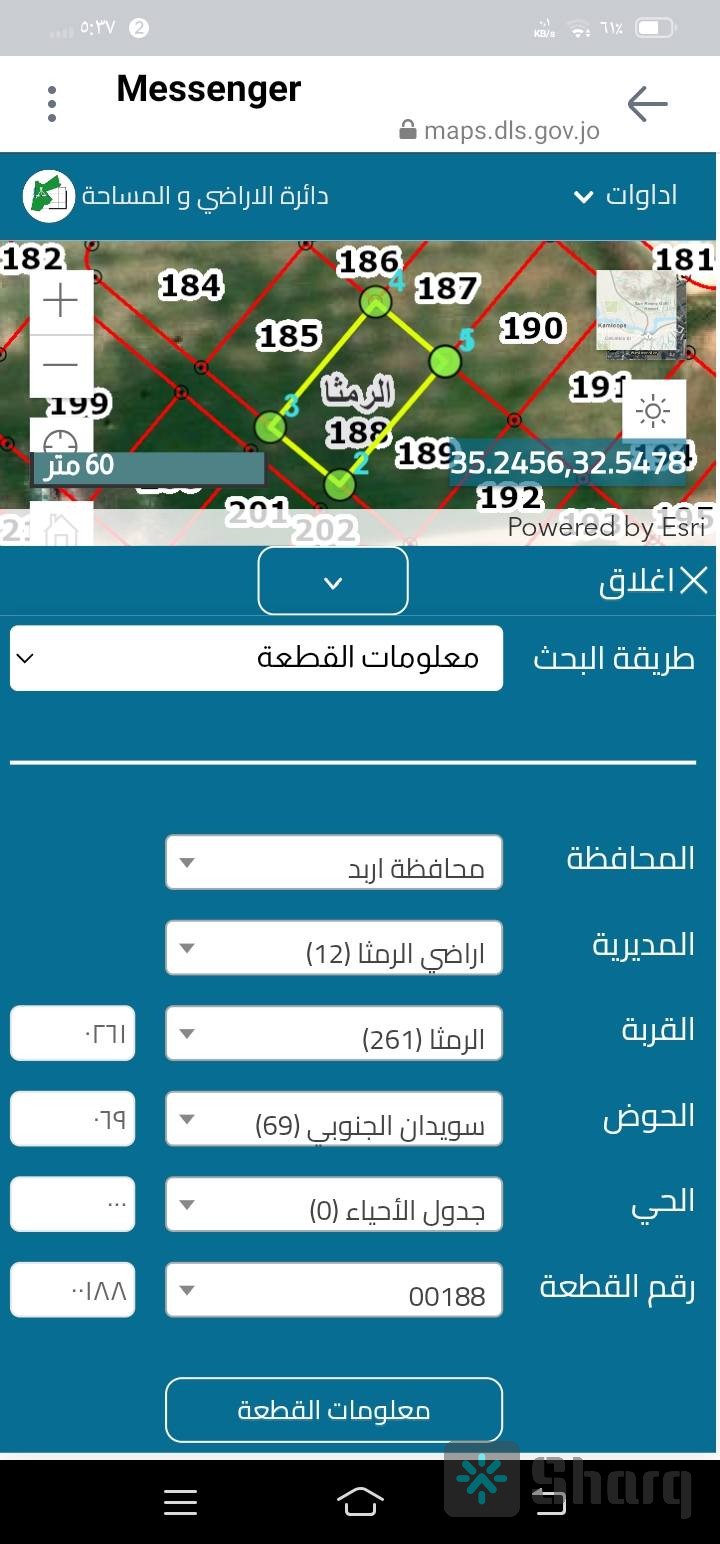Zoom out on the map

(x=61, y=365)
